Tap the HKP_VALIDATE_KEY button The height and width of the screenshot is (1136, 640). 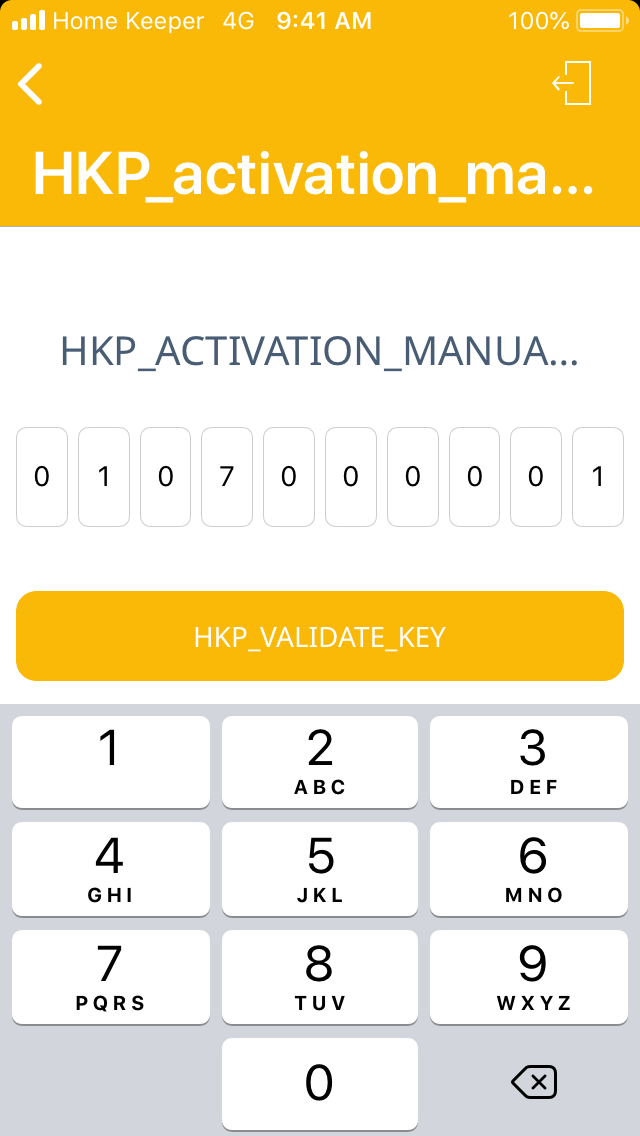pyautogui.click(x=320, y=637)
